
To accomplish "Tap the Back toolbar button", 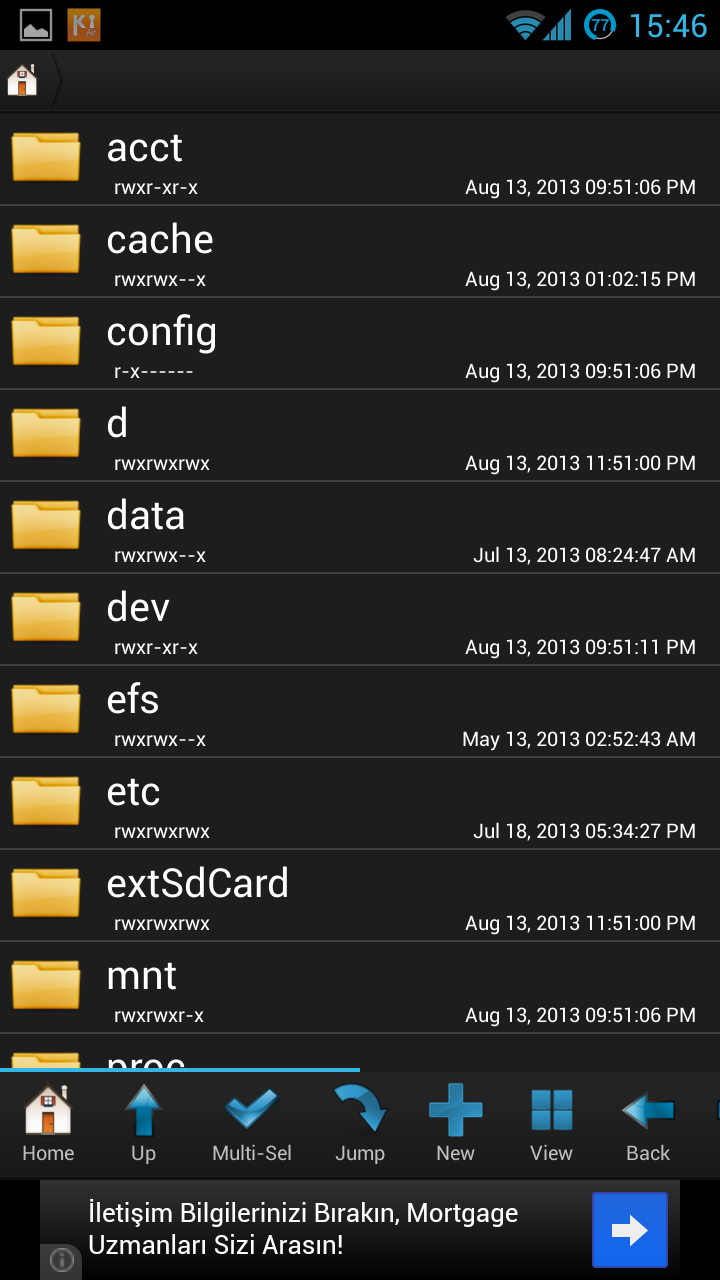I will 648,1125.
